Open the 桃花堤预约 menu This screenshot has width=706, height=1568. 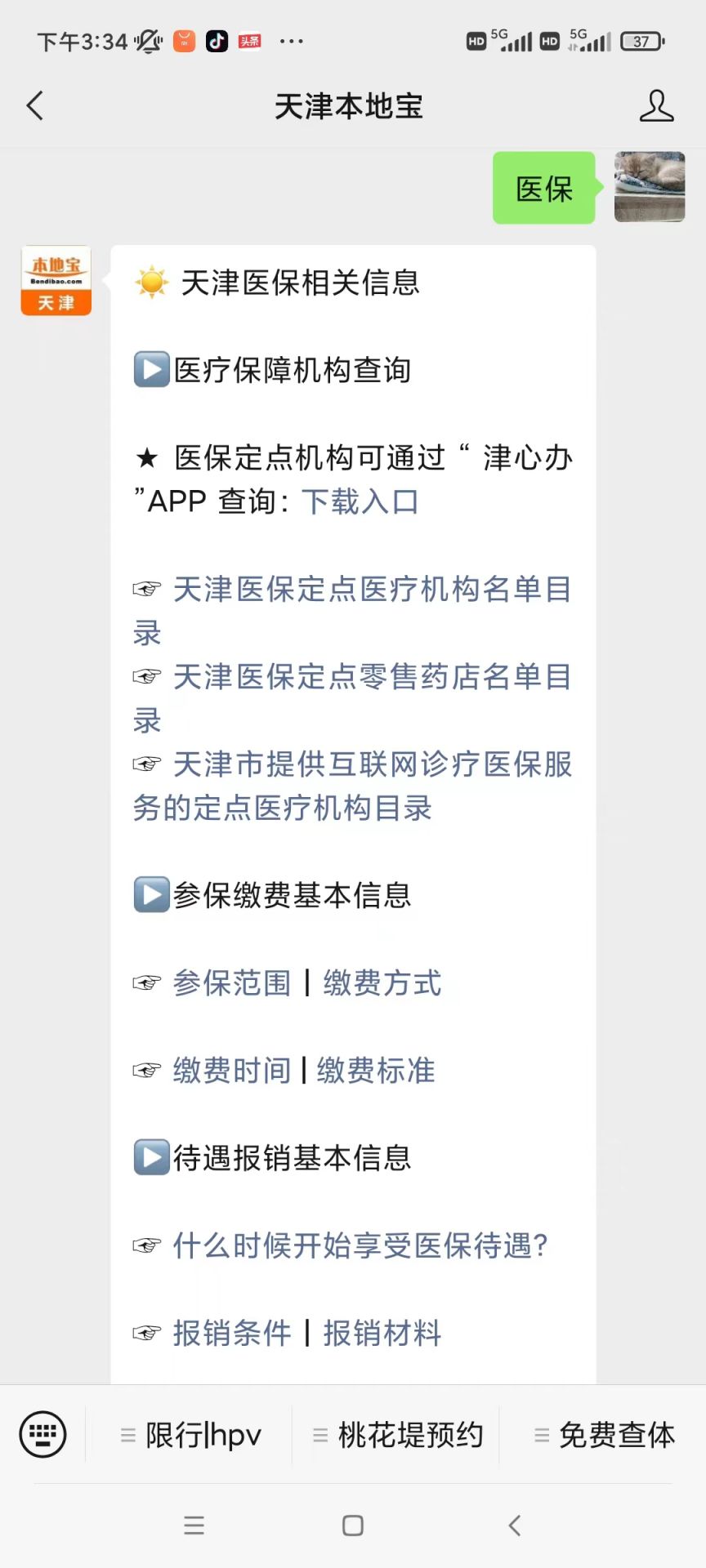point(398,1435)
